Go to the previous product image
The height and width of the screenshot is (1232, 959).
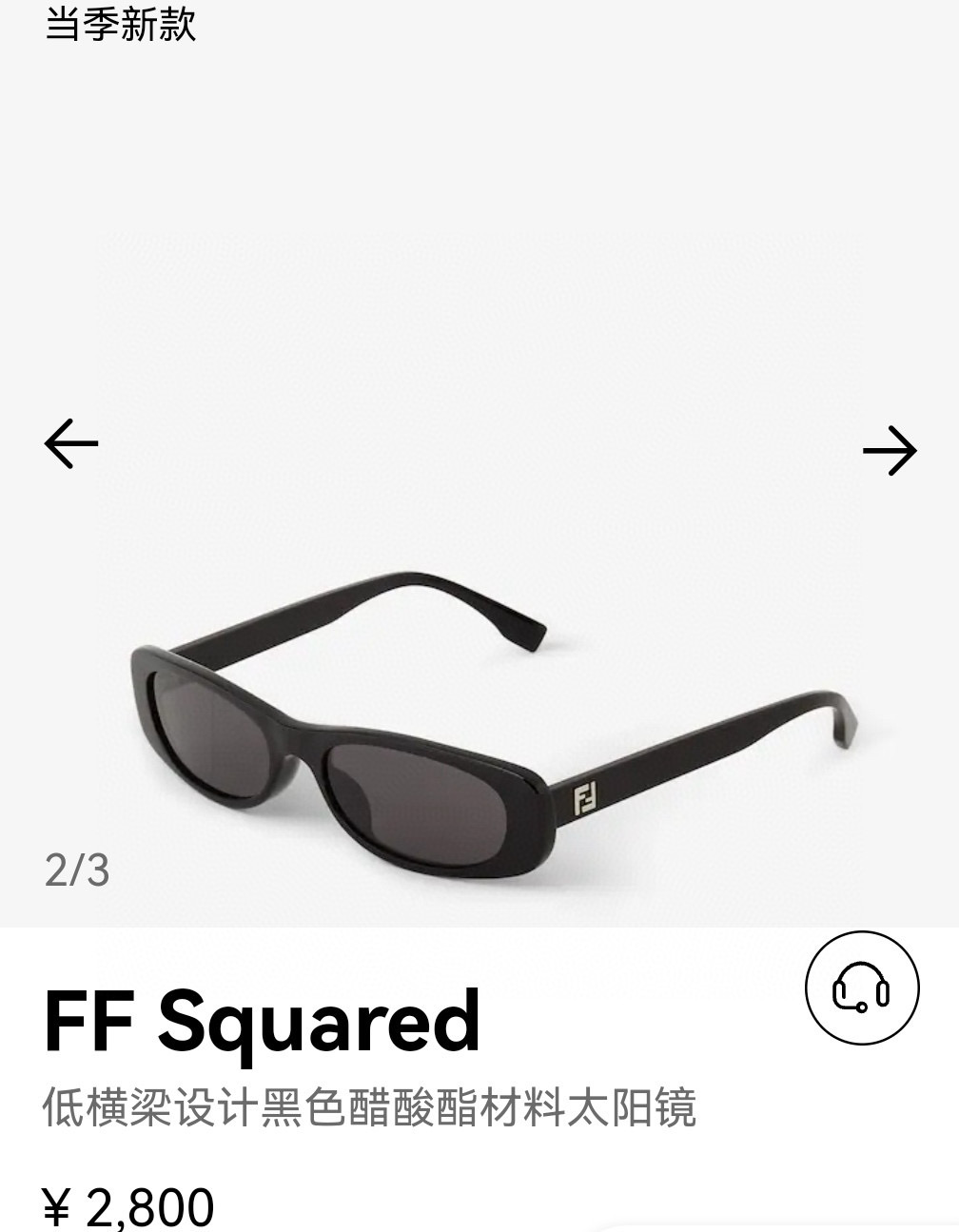(71, 444)
